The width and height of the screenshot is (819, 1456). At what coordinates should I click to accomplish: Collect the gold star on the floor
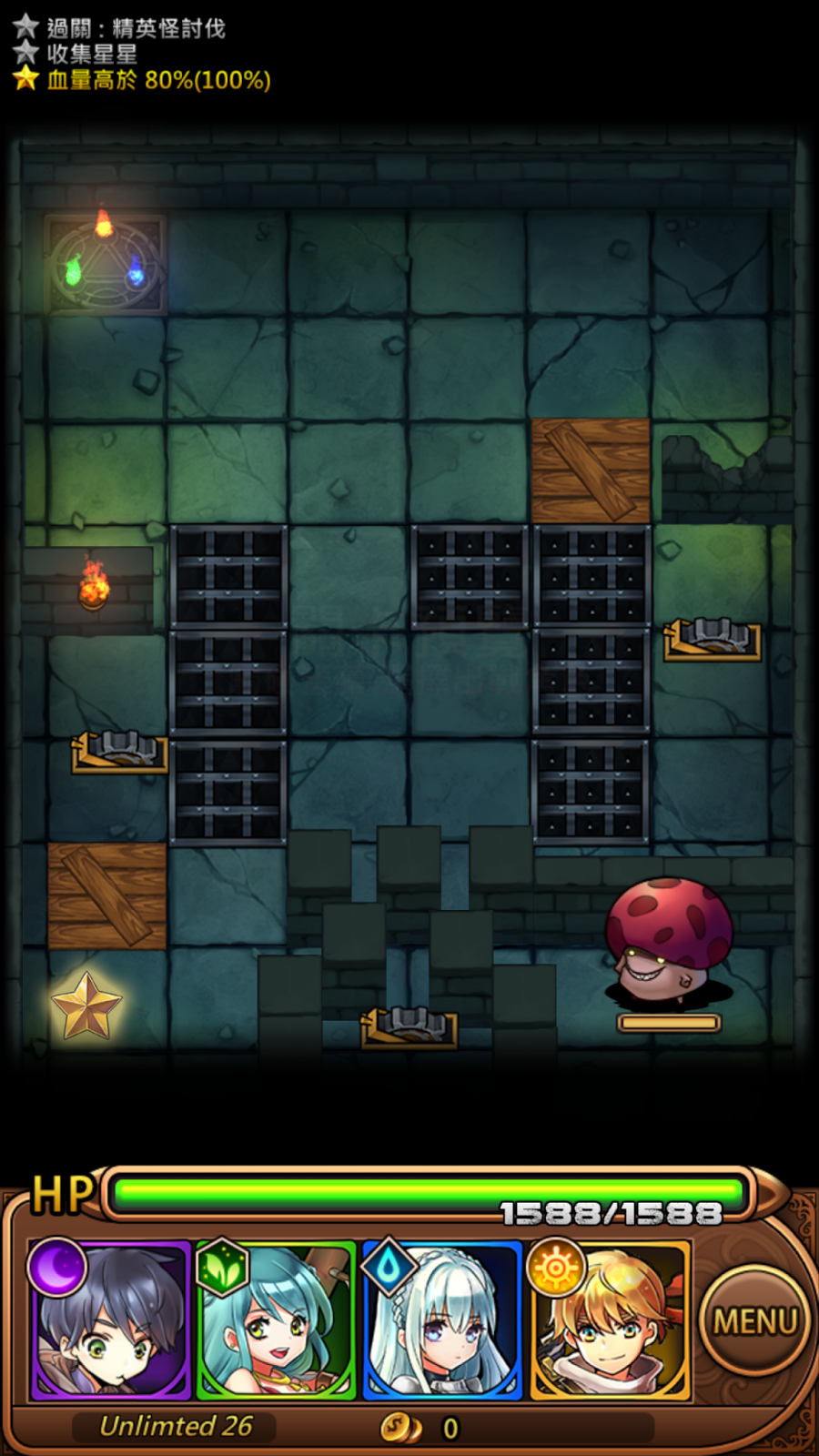click(x=86, y=1006)
